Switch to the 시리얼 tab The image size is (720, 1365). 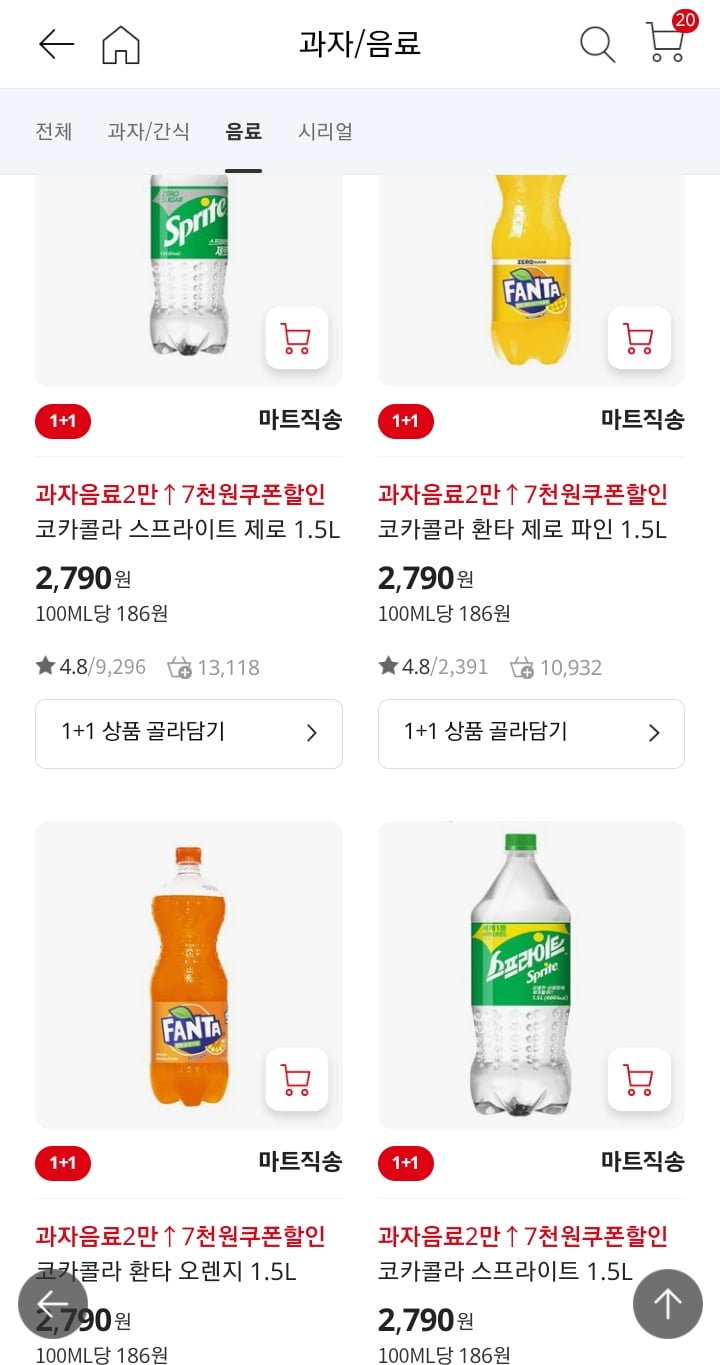point(325,131)
